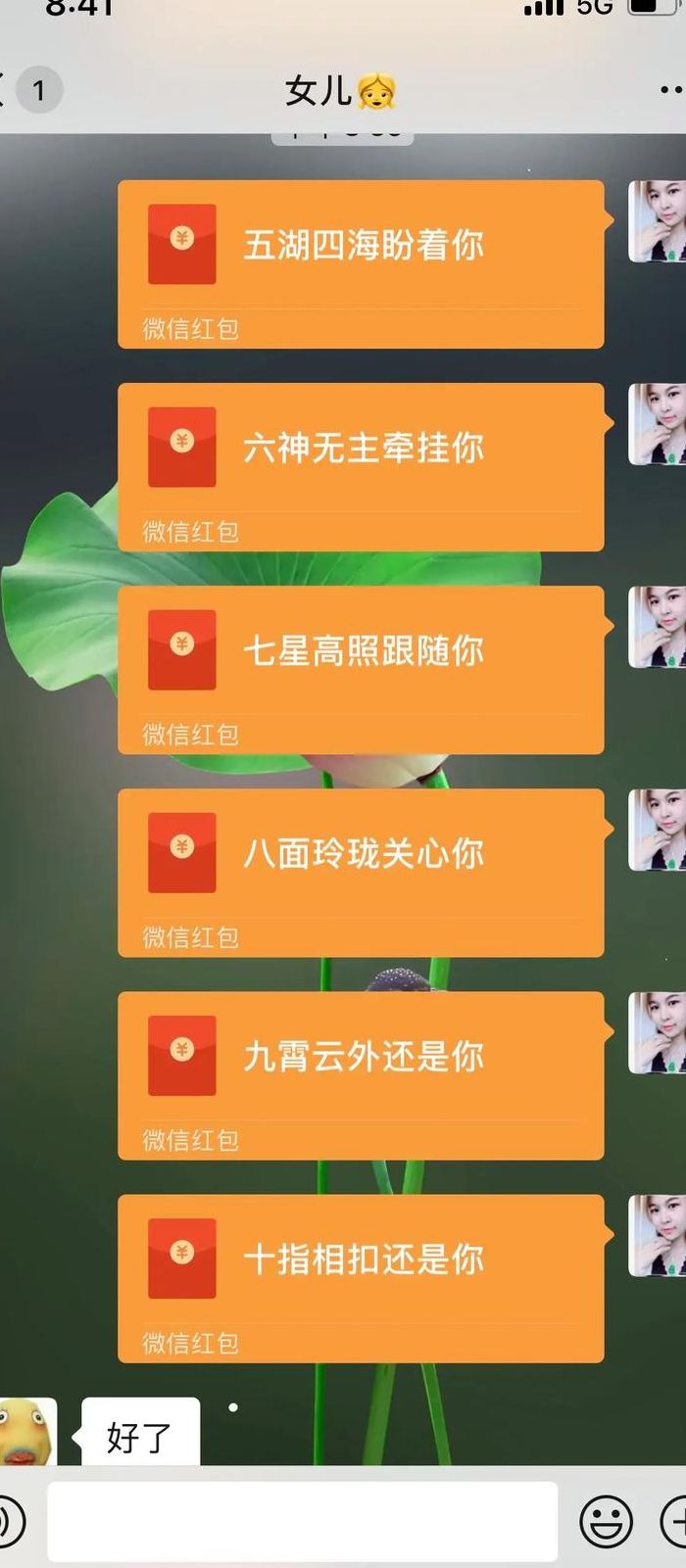Image resolution: width=686 pixels, height=1568 pixels.
Task: Open my avatar beside 五湖四海盼着你
Action: pyautogui.click(x=657, y=221)
